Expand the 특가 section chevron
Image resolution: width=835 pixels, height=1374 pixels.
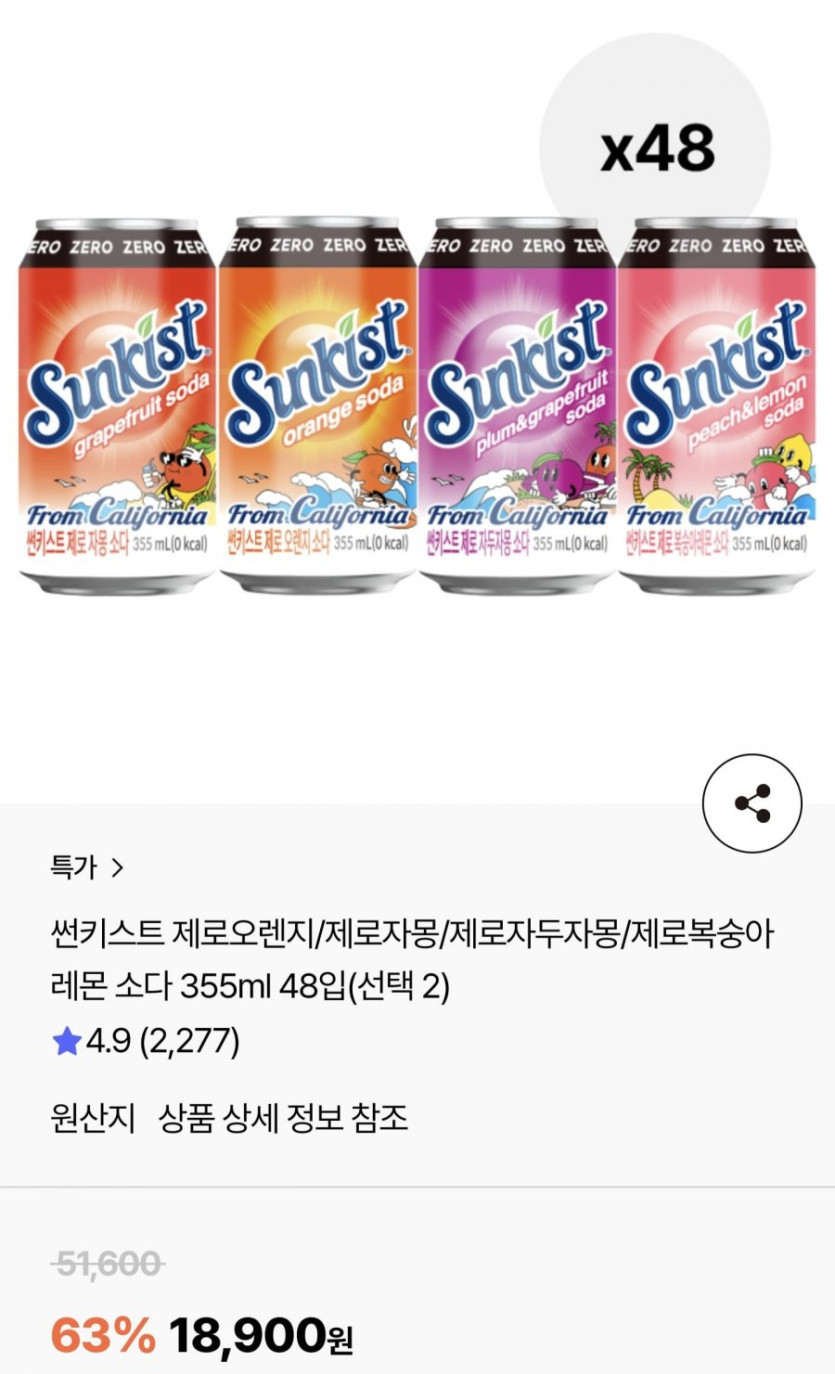coord(111,868)
